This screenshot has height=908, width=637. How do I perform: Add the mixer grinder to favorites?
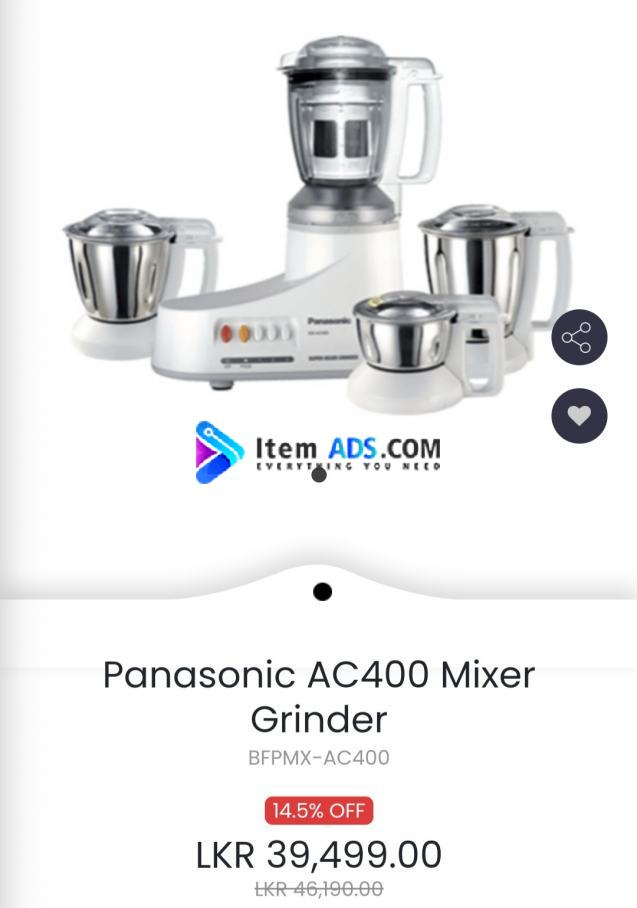click(579, 414)
